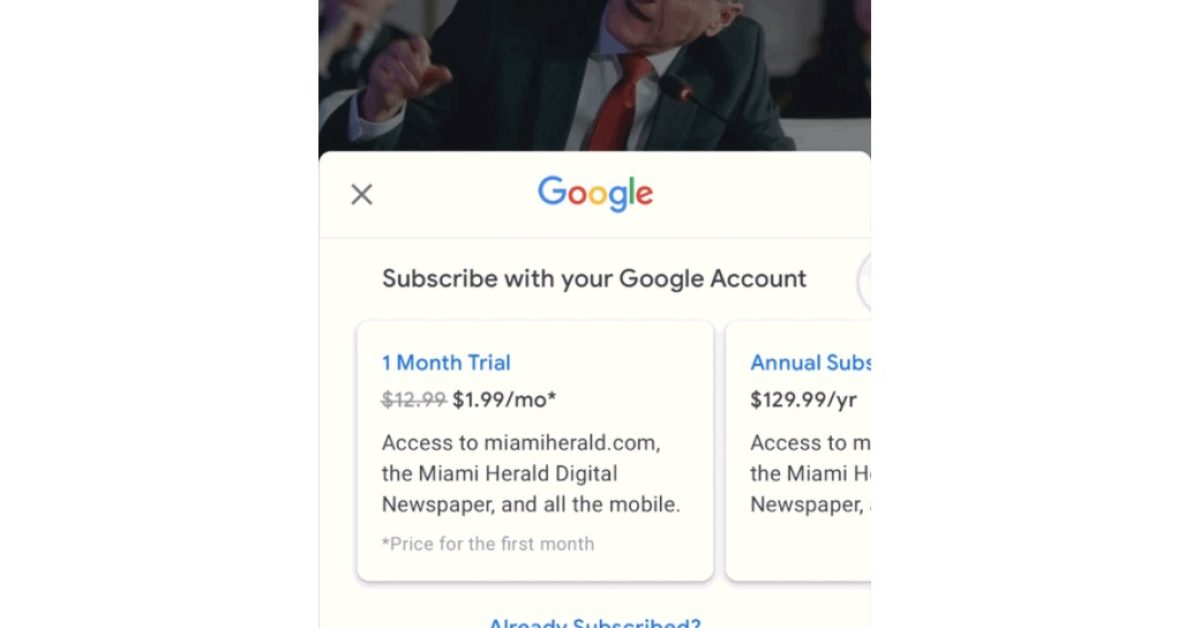Open the Already Subscribed link
The height and width of the screenshot is (628, 1200).
click(594, 622)
